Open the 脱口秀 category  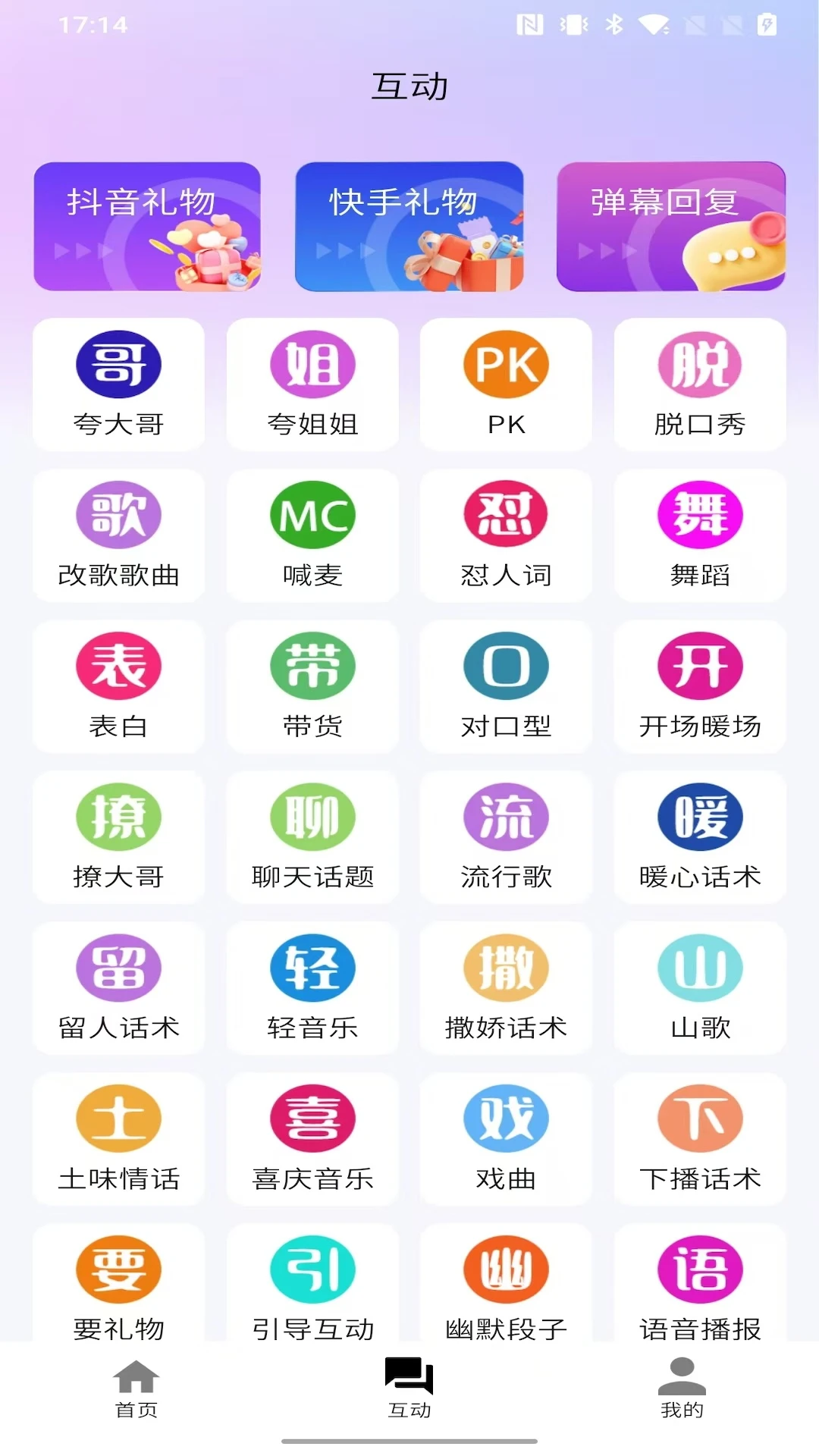(700, 384)
